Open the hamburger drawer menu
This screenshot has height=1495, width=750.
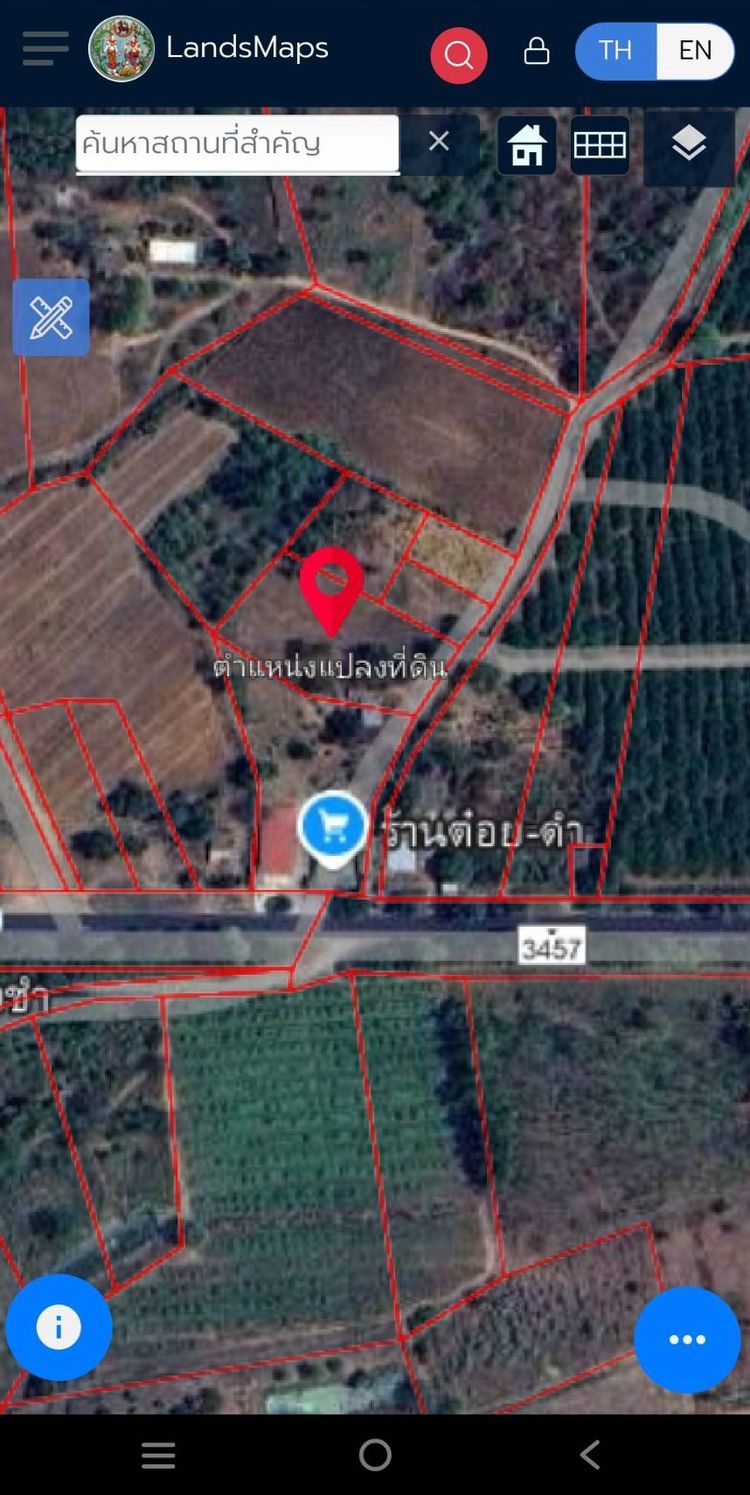click(x=45, y=48)
